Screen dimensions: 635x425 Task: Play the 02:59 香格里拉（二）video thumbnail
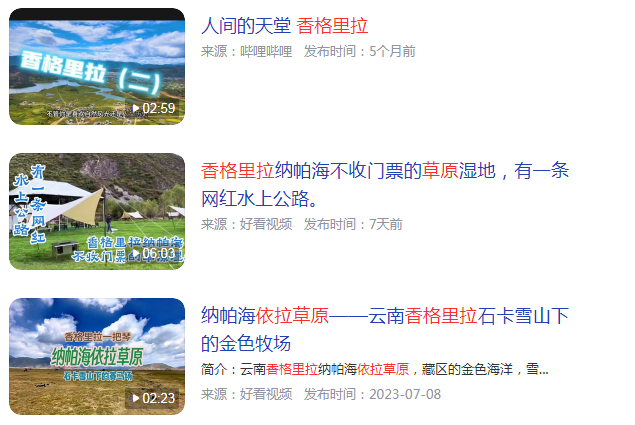(97, 66)
